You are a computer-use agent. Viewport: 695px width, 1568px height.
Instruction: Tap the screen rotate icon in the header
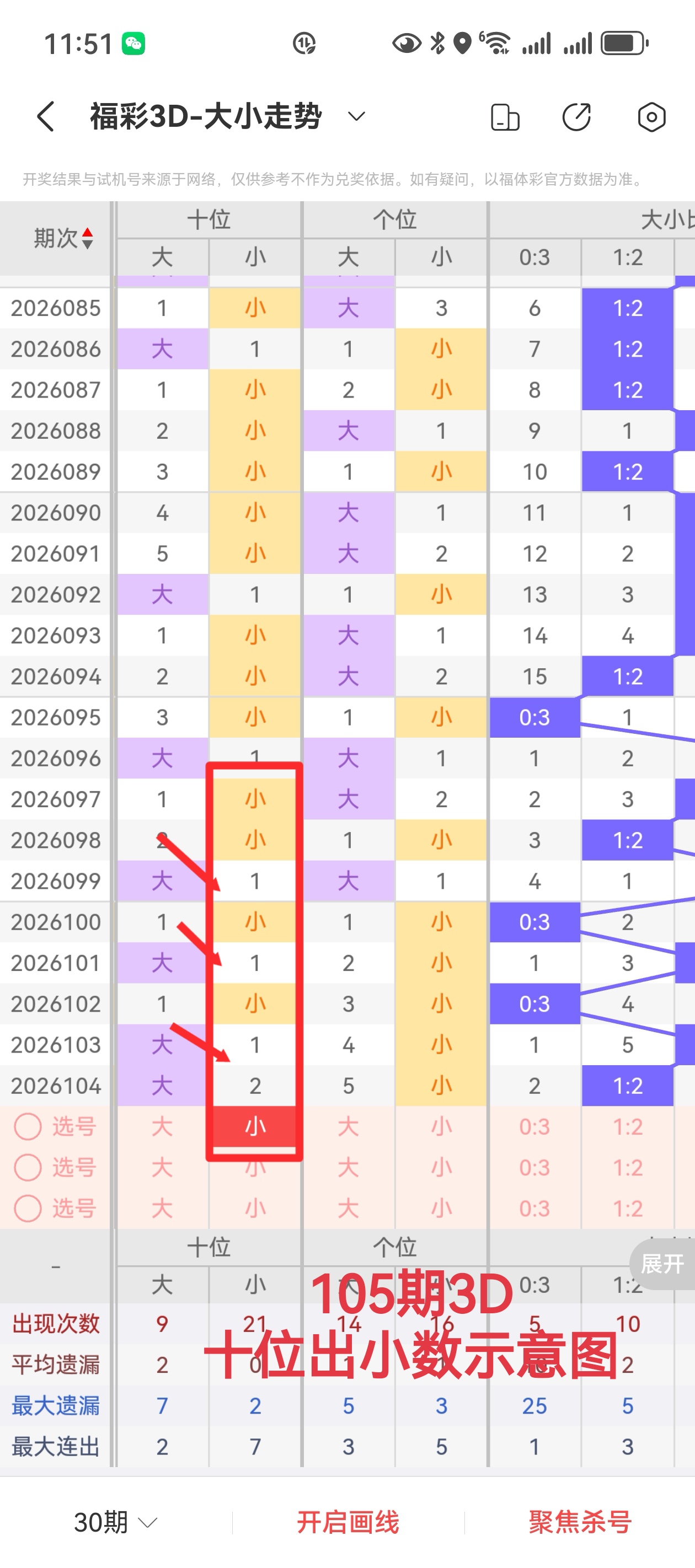click(505, 117)
